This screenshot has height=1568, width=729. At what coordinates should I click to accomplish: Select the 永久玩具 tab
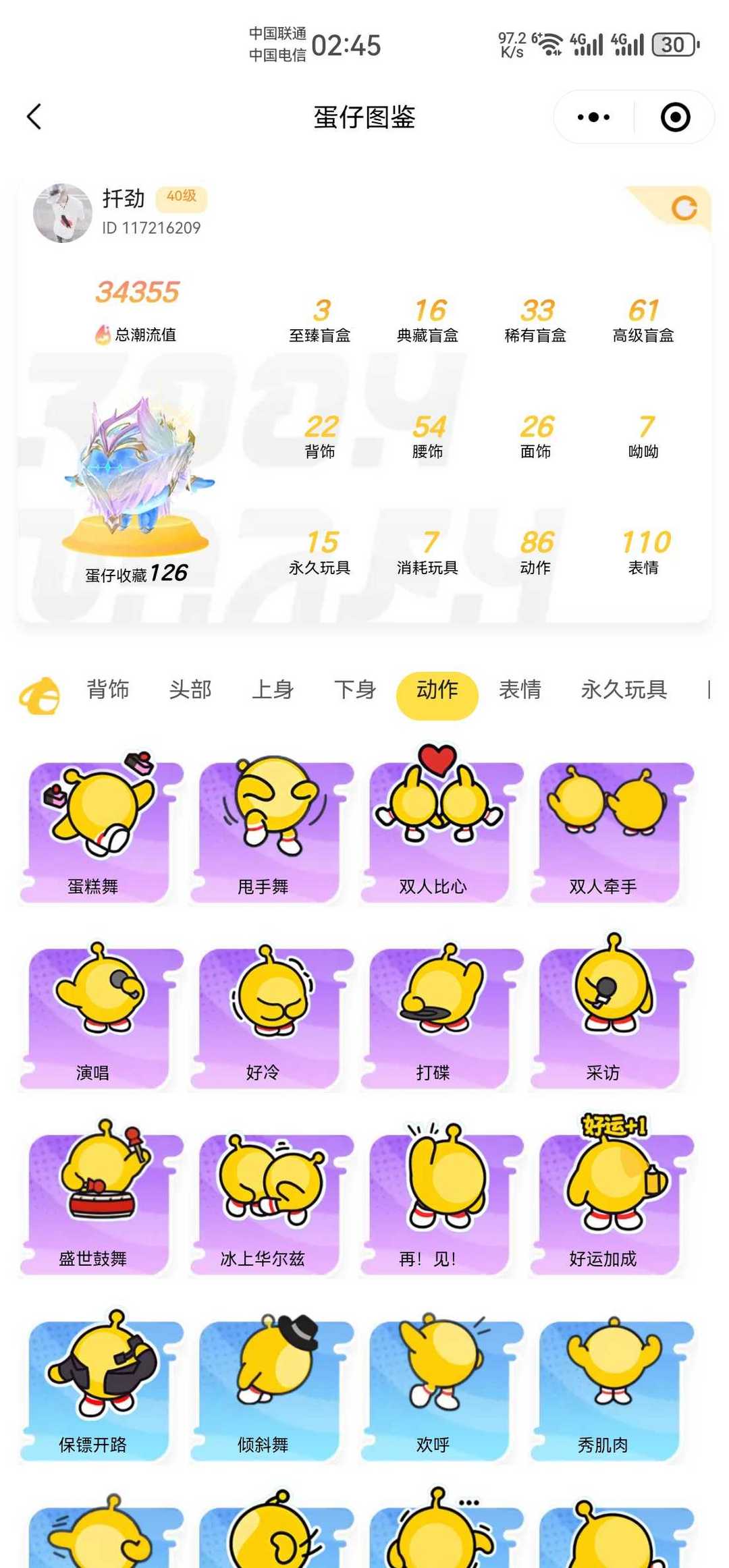[x=624, y=689]
